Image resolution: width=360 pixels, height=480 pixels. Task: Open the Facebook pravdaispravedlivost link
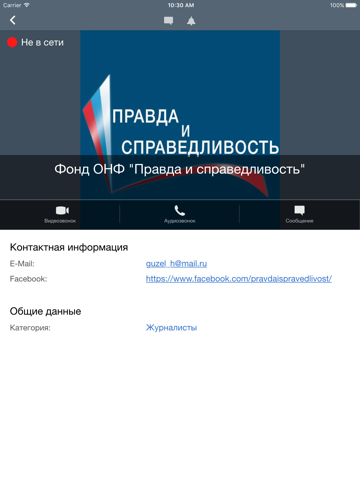click(239, 279)
